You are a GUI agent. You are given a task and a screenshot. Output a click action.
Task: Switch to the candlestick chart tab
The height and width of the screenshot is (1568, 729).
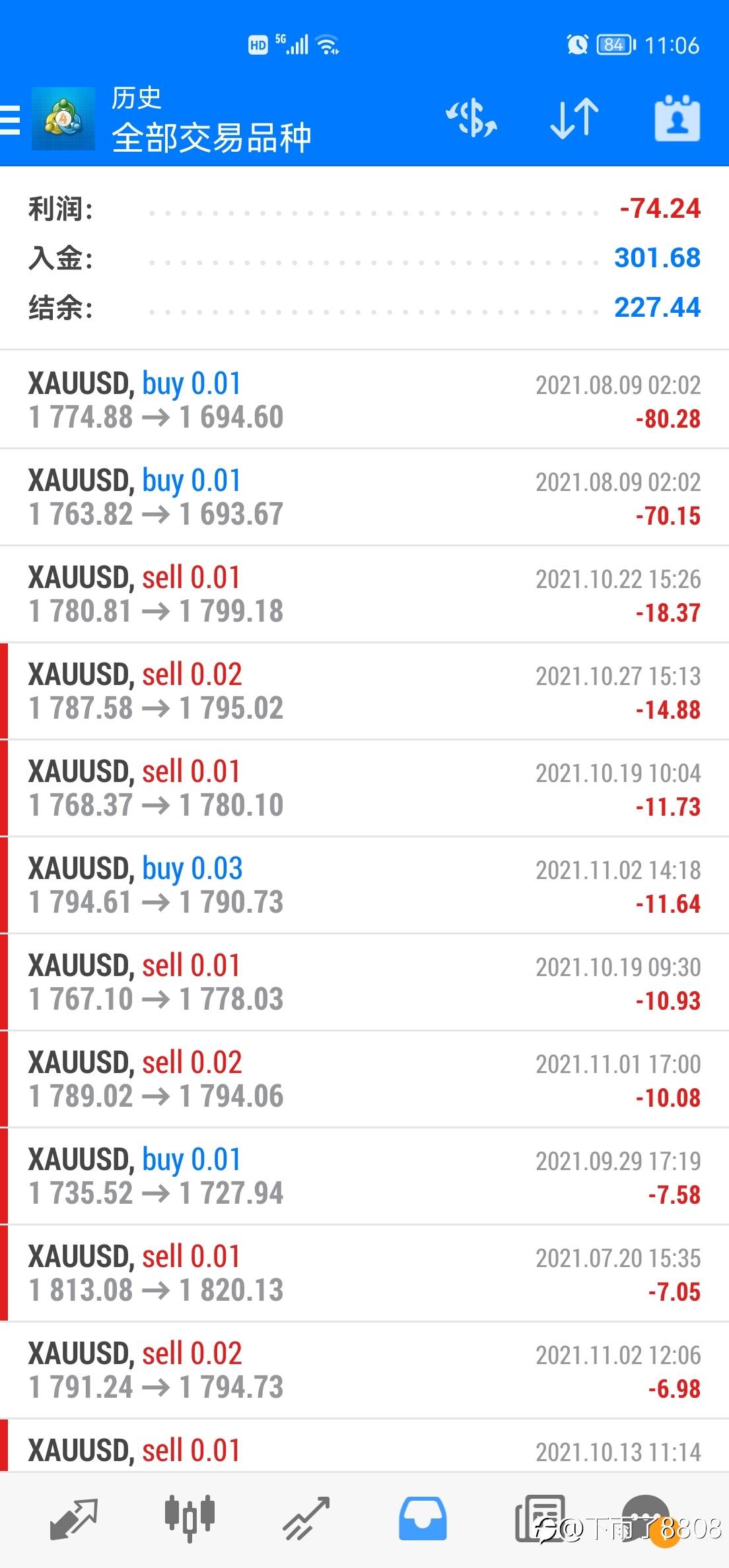pyautogui.click(x=190, y=1518)
